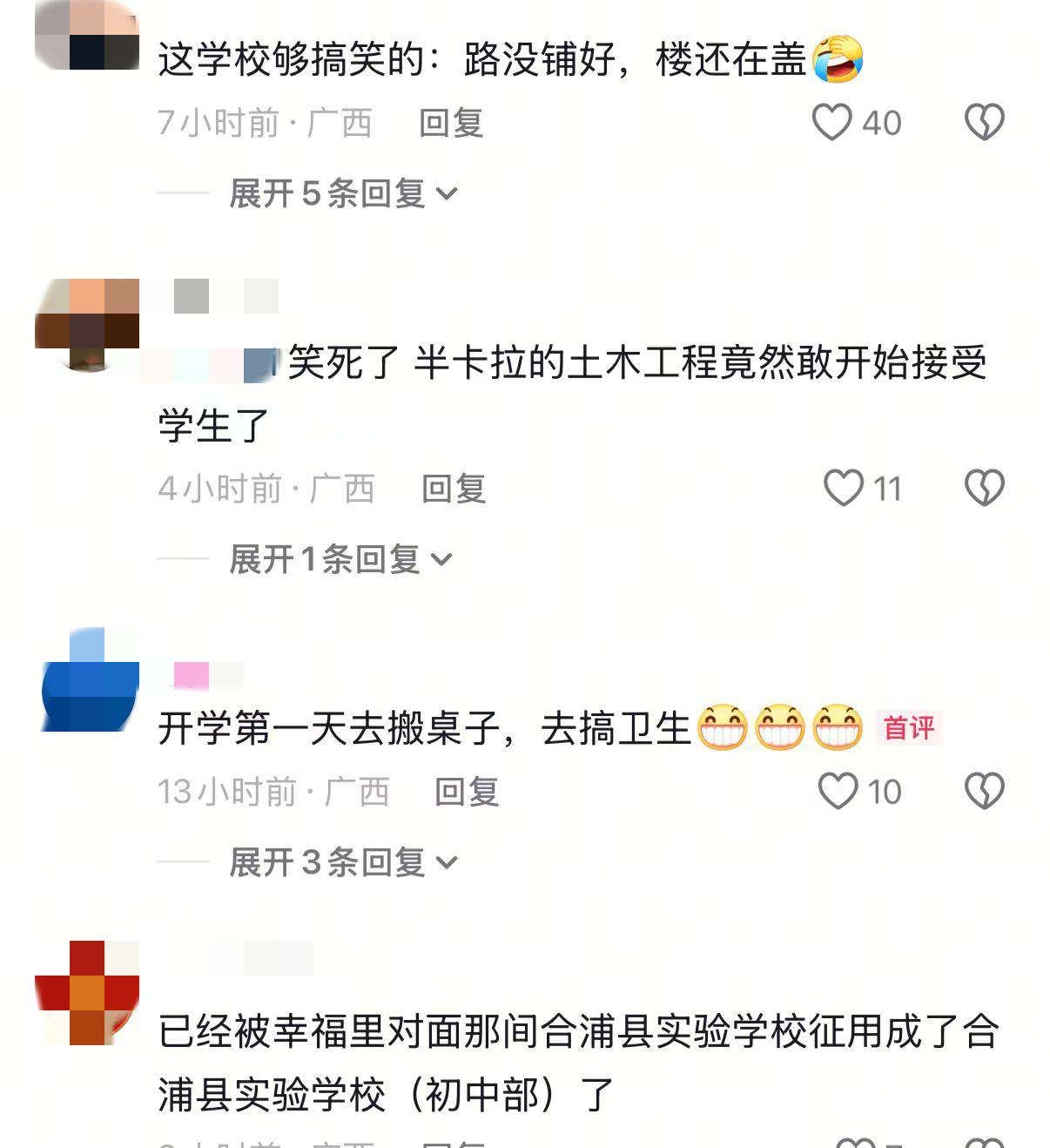Like the 开学第一天去搬桌子 comment
The image size is (1050, 1148).
(x=838, y=791)
